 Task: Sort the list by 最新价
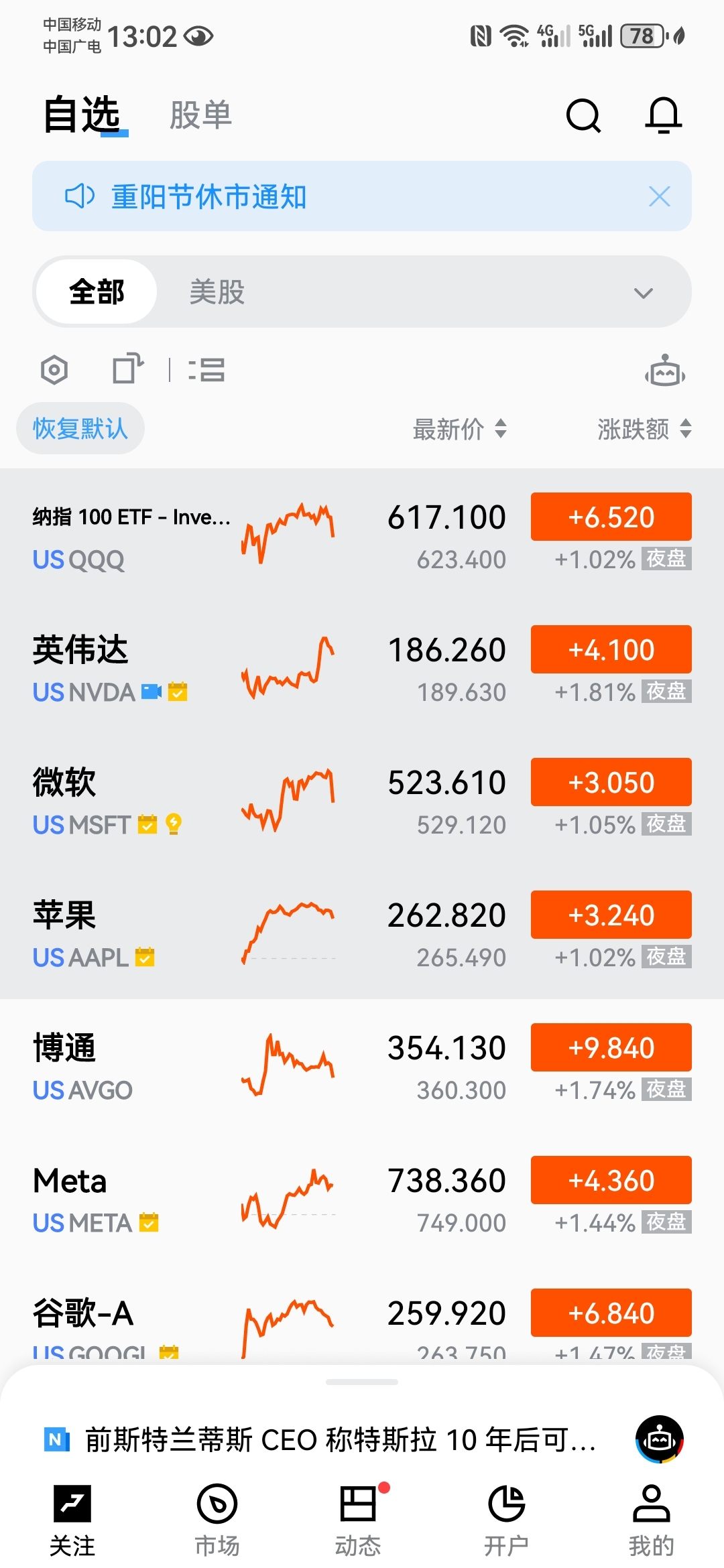pyautogui.click(x=459, y=429)
